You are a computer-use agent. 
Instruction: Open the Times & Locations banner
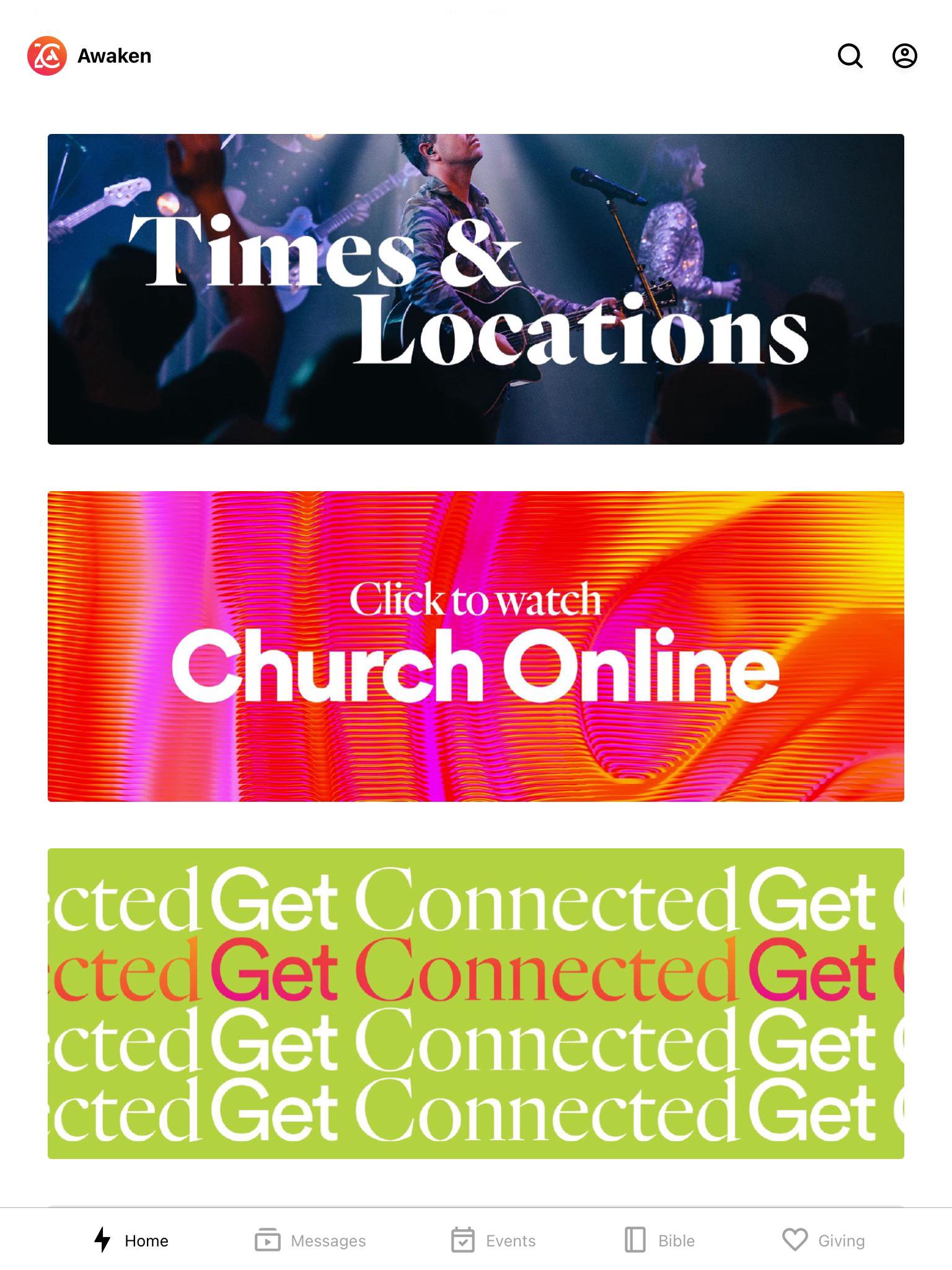(476, 289)
